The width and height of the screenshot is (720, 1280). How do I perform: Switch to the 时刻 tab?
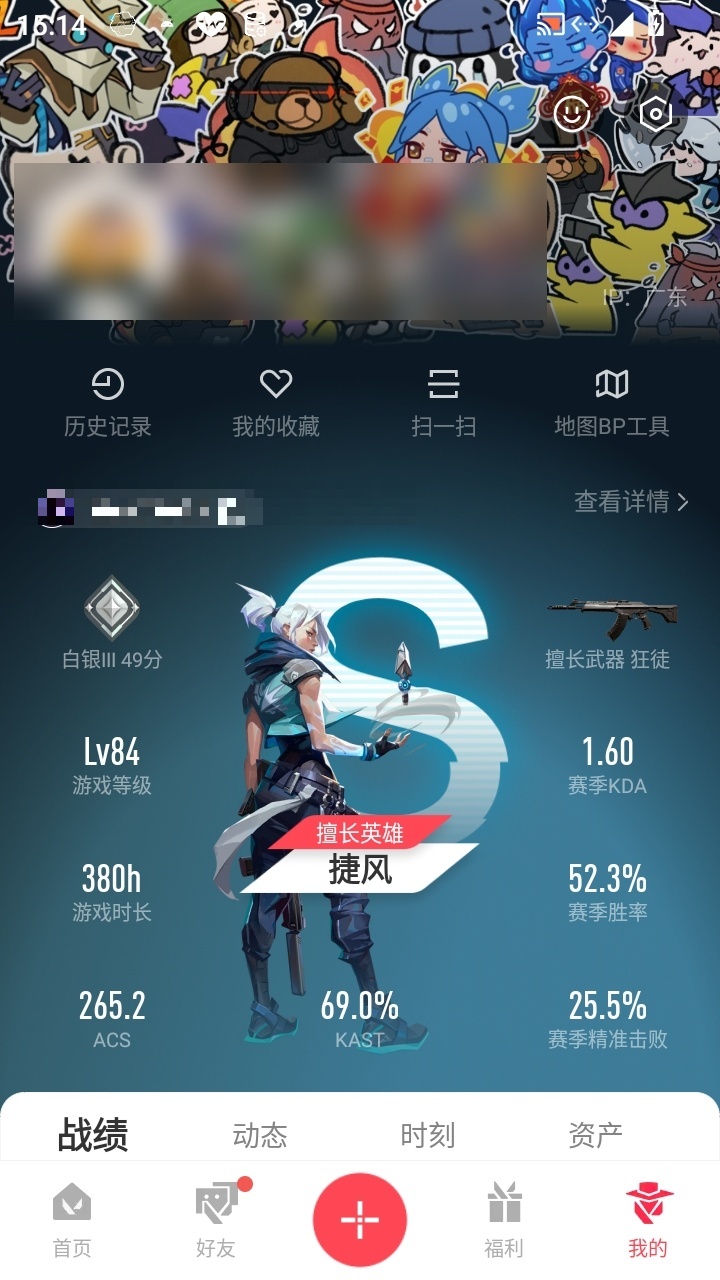click(x=428, y=1135)
